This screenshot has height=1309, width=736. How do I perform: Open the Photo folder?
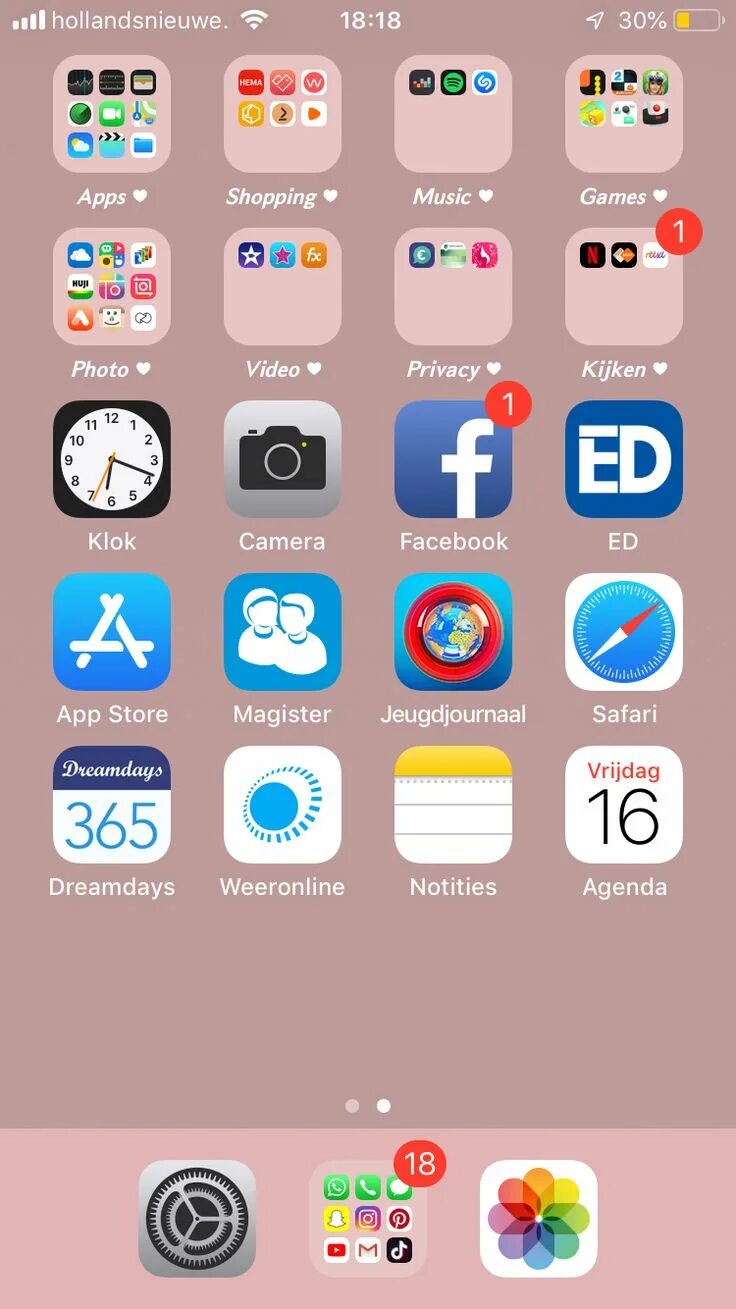click(112, 287)
